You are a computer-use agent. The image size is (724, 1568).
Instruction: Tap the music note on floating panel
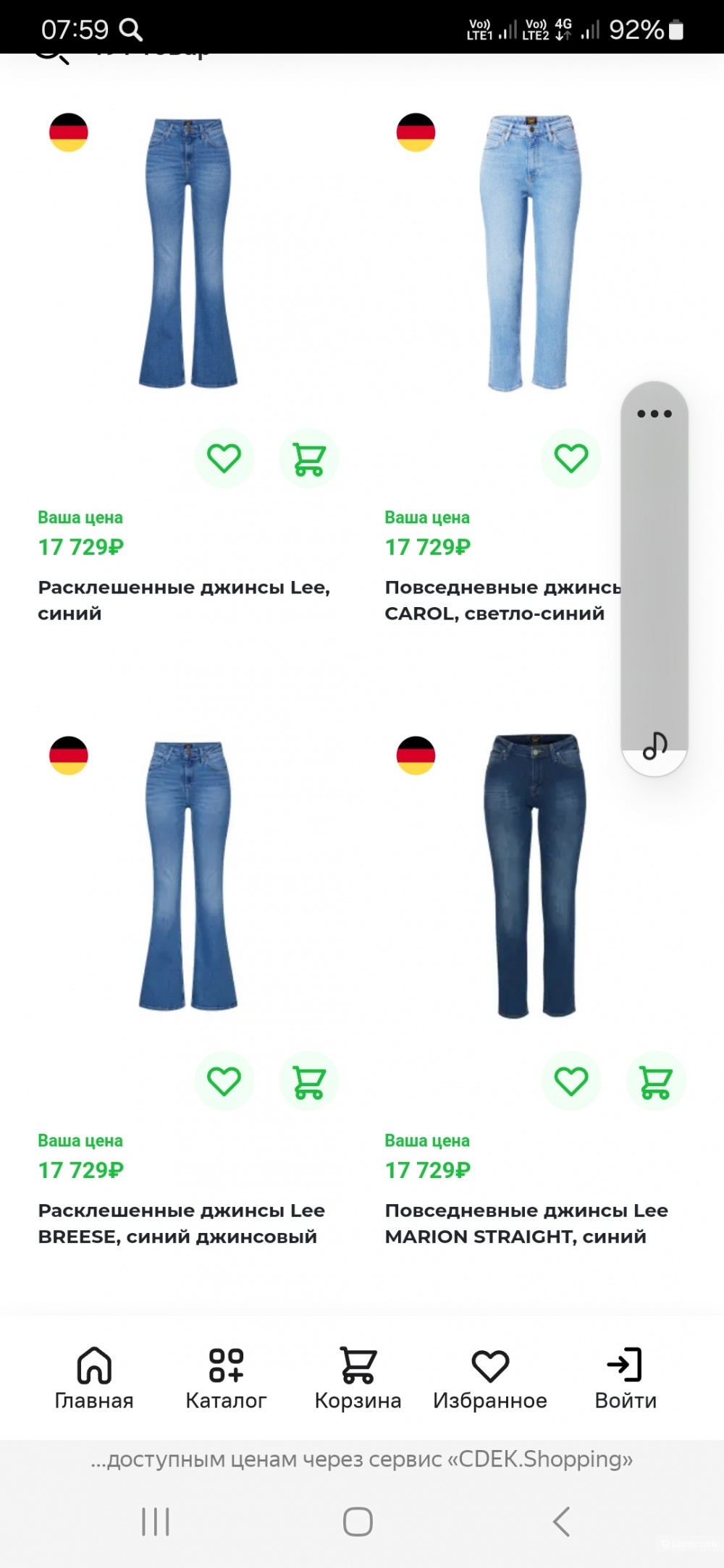click(654, 745)
